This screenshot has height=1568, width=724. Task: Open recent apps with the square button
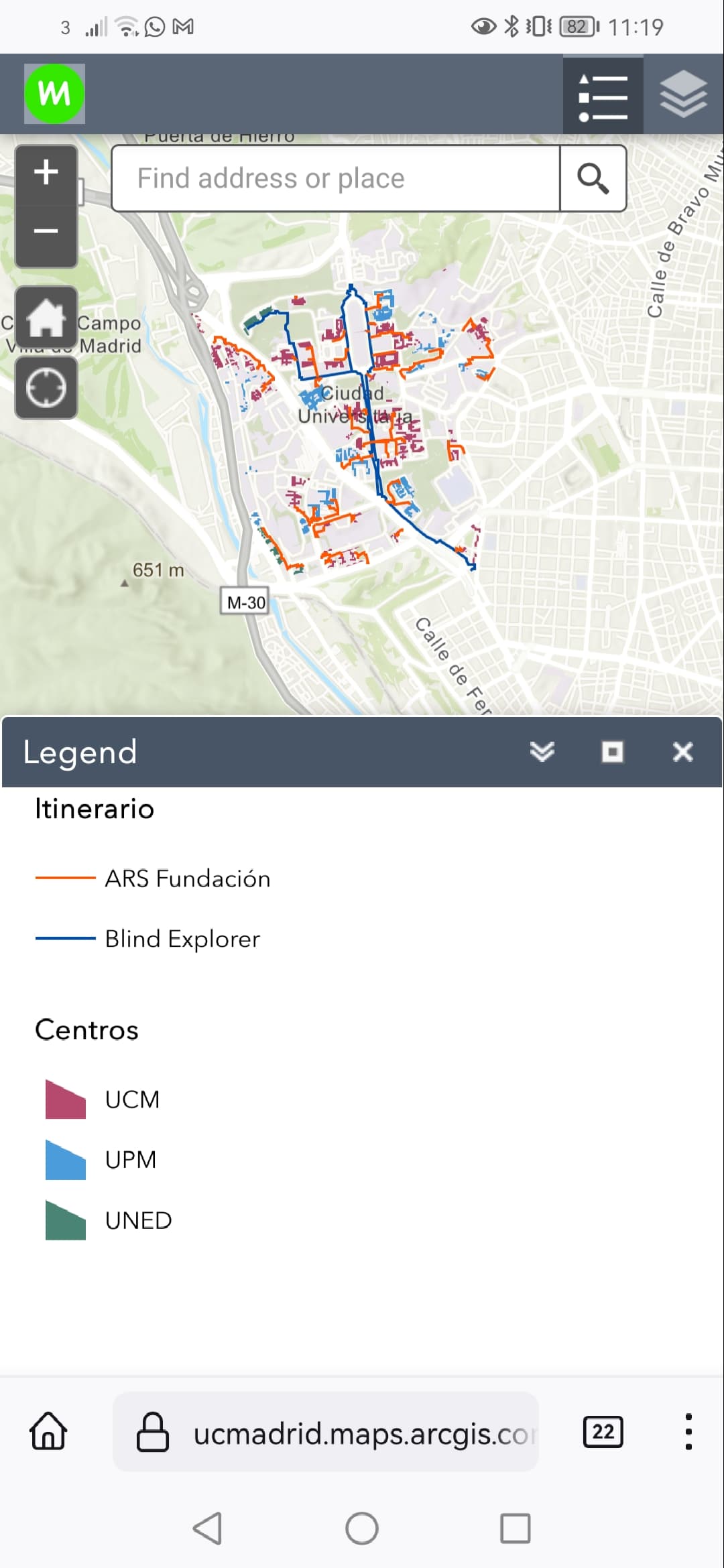click(515, 1528)
